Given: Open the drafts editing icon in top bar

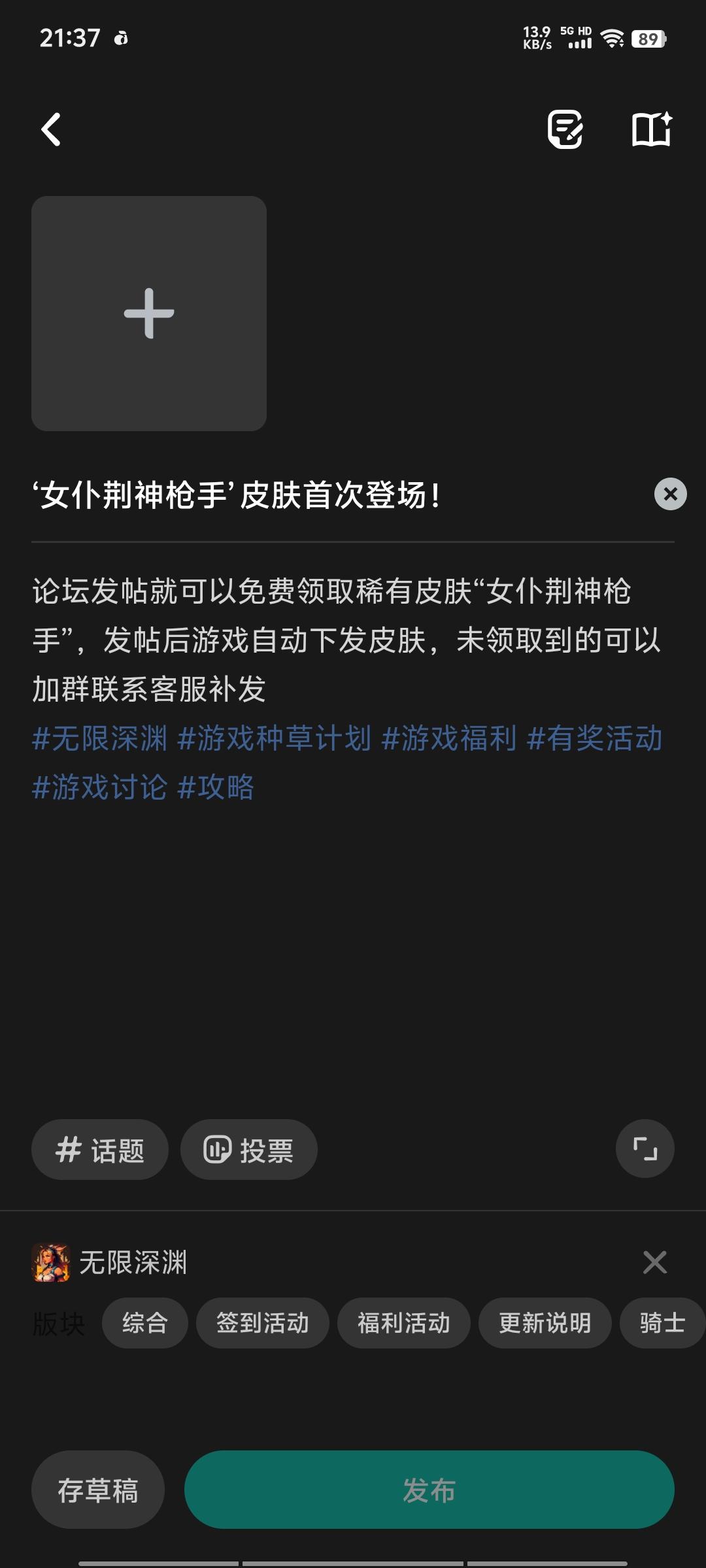Looking at the screenshot, I should point(566,130).
